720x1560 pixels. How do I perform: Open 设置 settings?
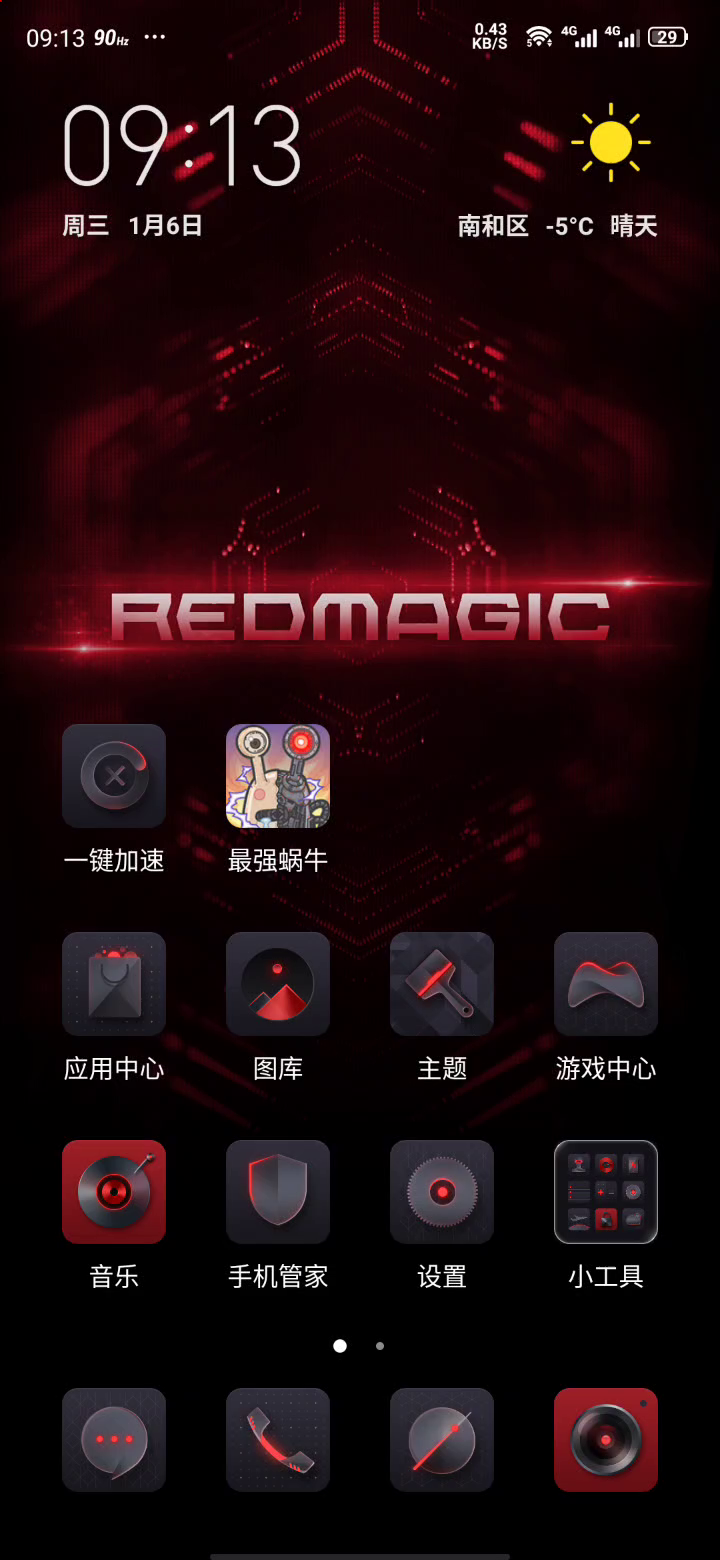click(x=442, y=1192)
